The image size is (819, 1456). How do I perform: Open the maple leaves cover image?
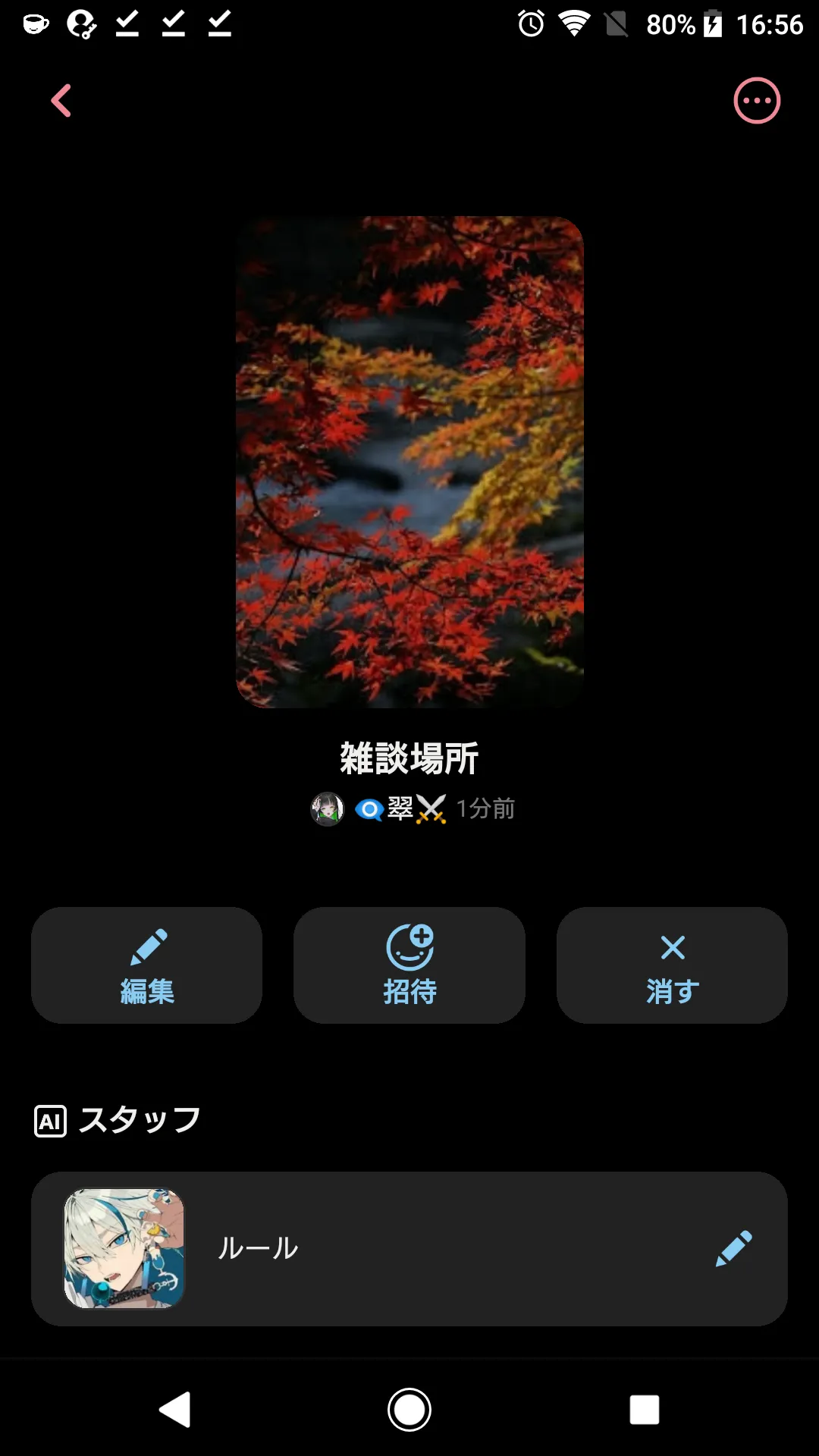(x=409, y=462)
